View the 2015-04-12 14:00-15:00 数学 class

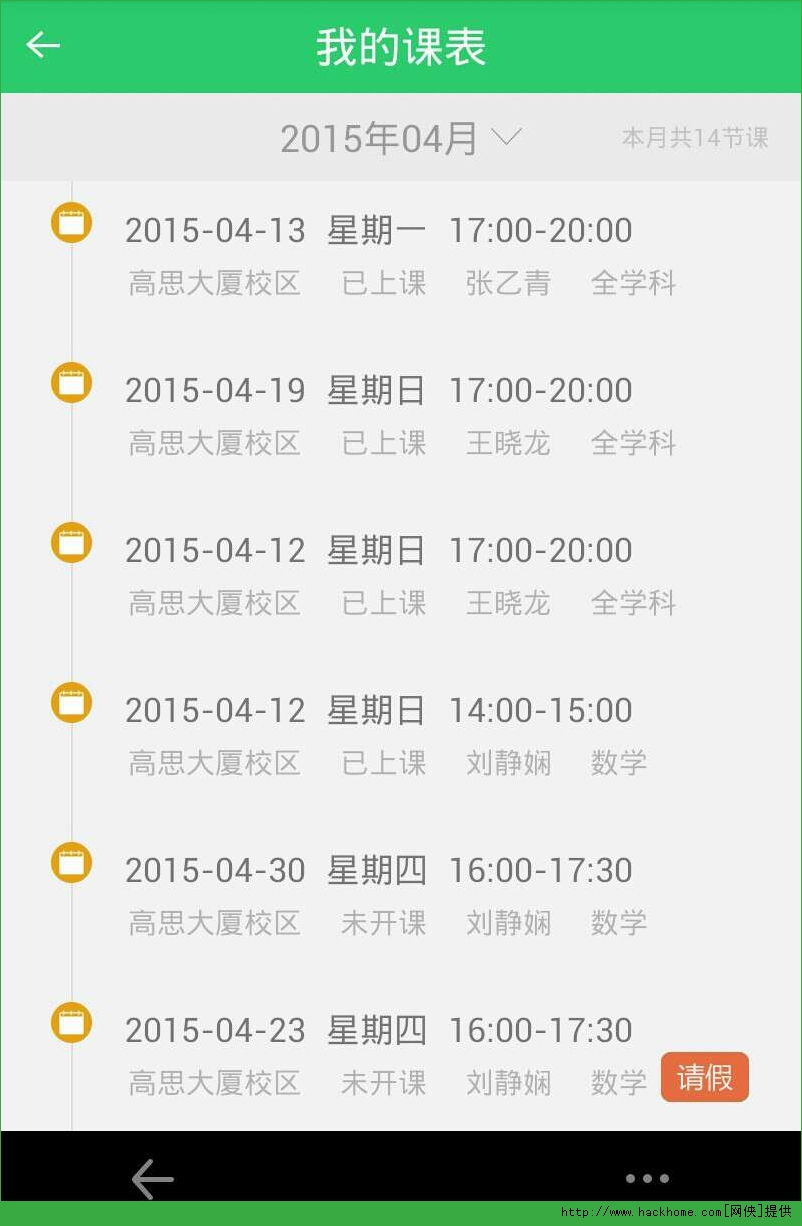pyautogui.click(x=400, y=734)
